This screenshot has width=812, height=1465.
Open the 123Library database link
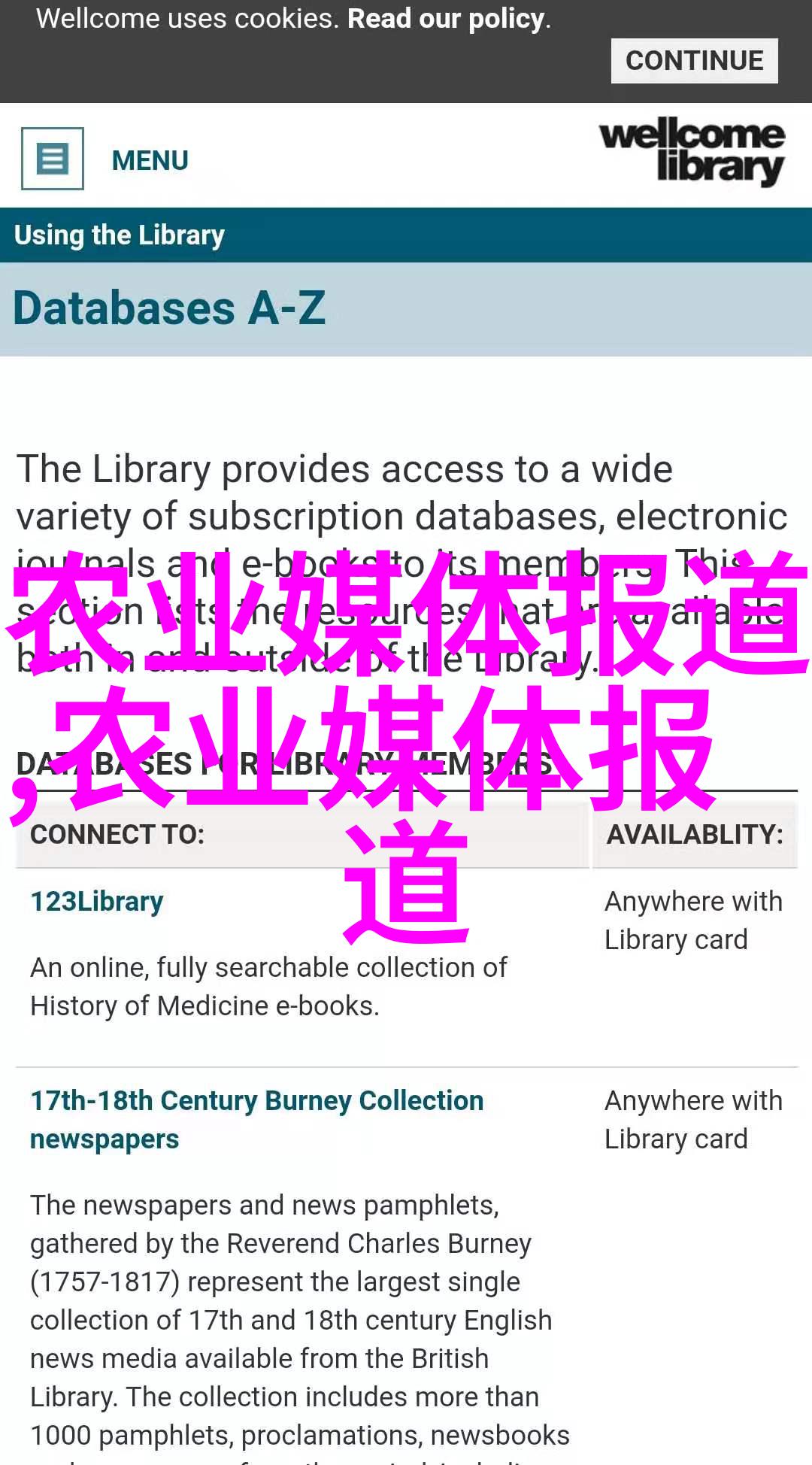96,901
